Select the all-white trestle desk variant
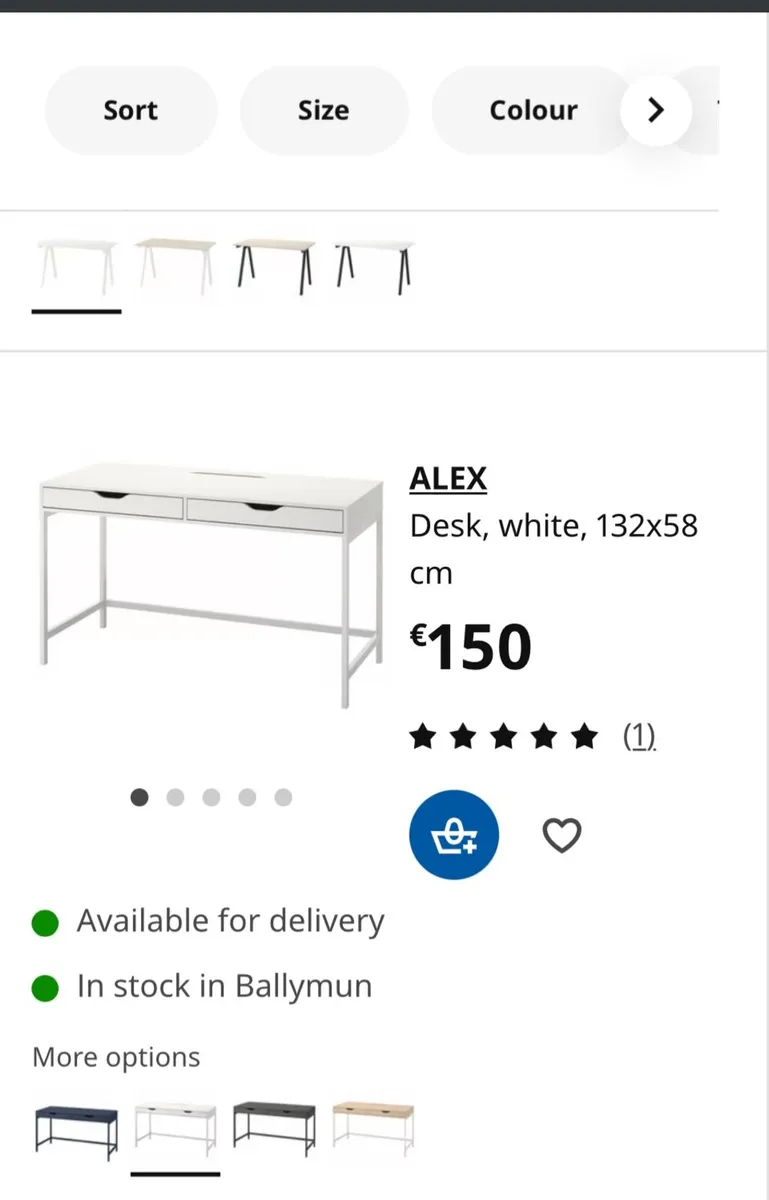This screenshot has height=1200, width=769. point(76,267)
